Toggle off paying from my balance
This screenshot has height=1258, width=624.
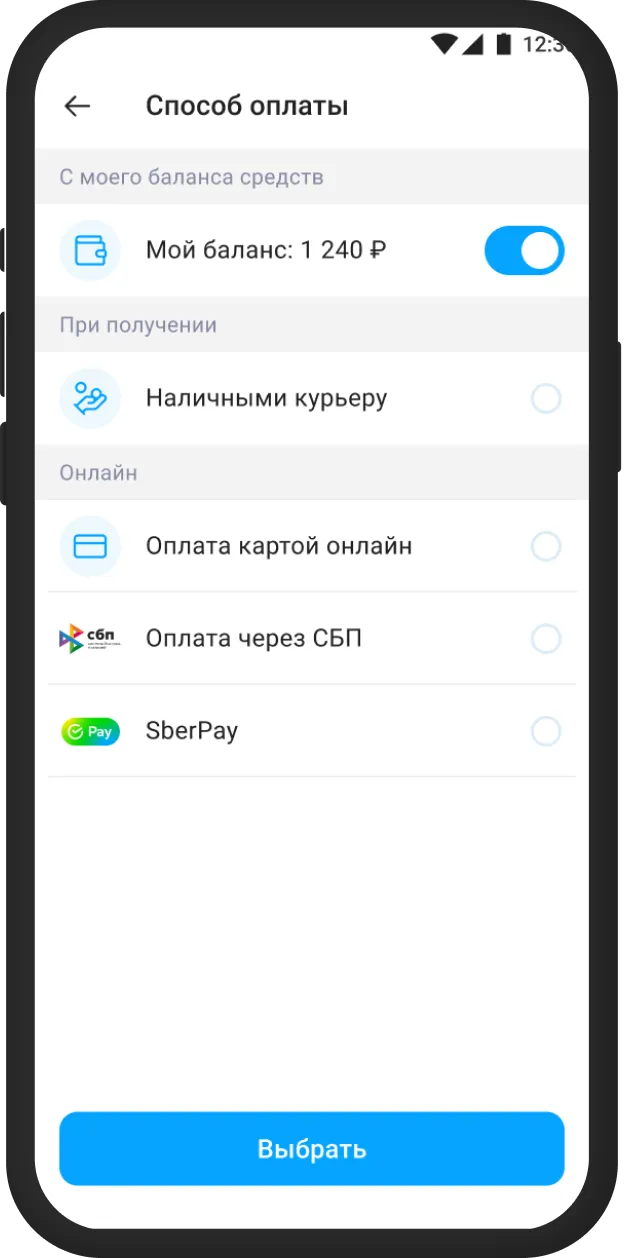point(524,250)
